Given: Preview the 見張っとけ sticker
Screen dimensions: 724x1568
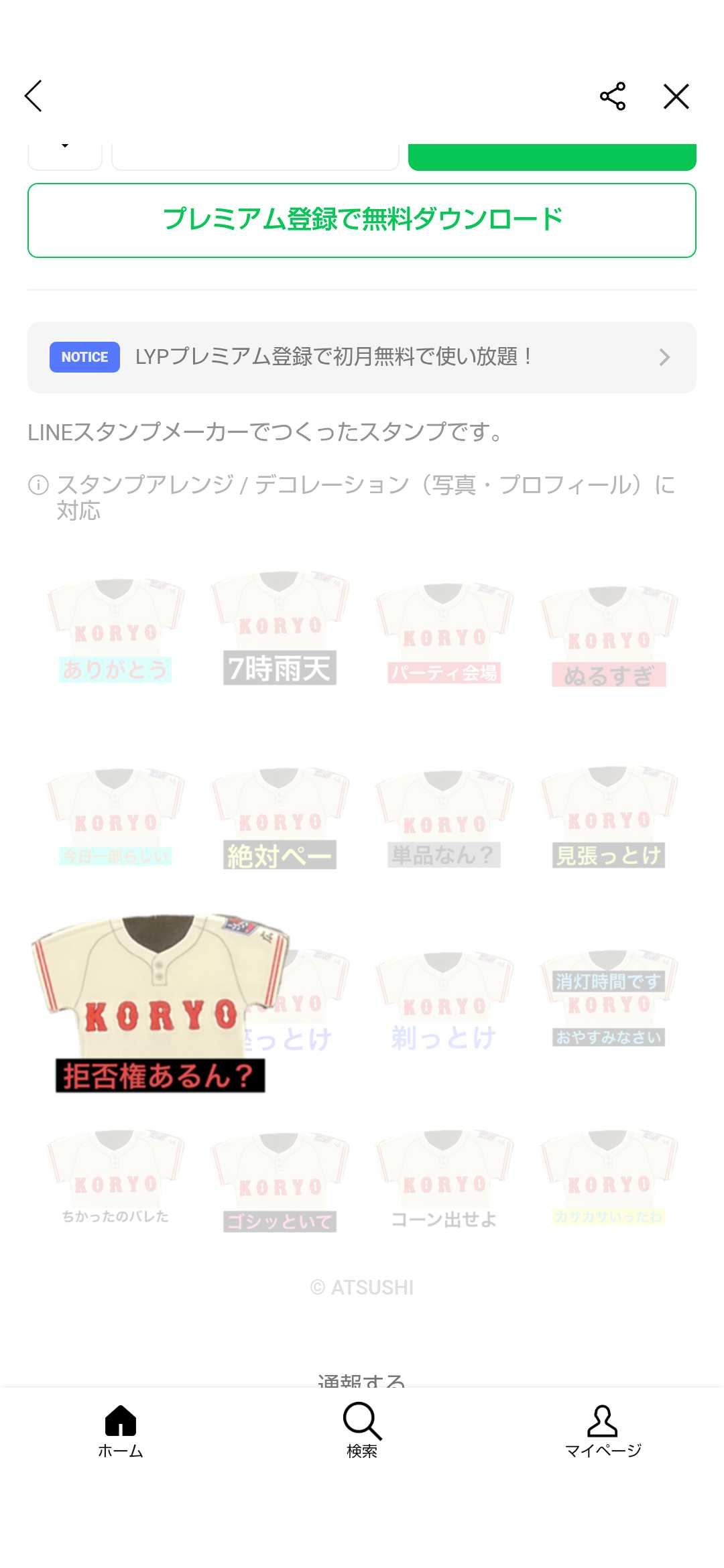Looking at the screenshot, I should tap(609, 819).
